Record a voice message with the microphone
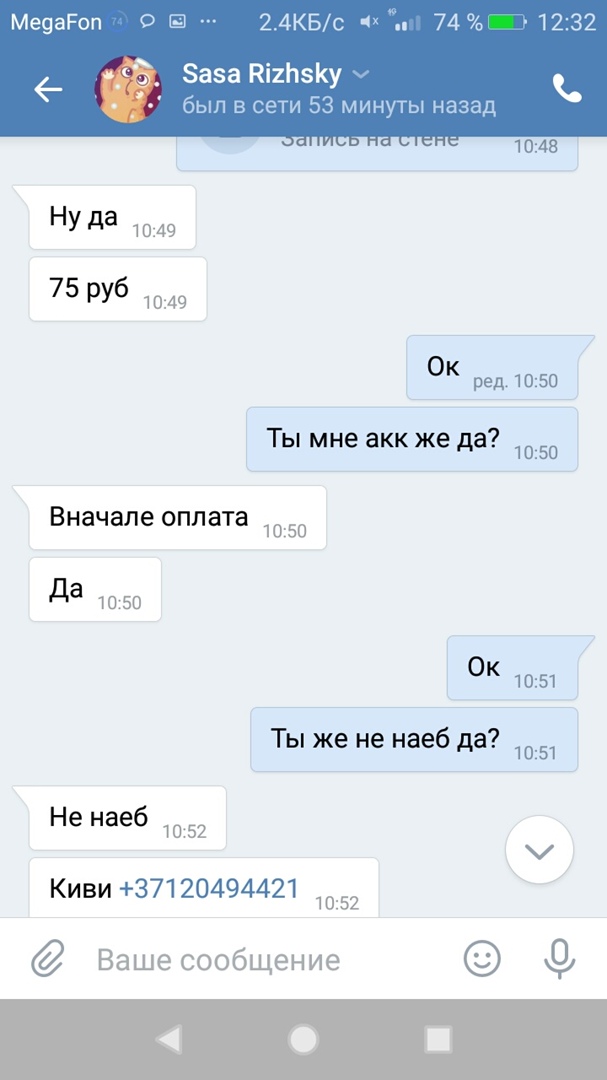Image resolution: width=607 pixels, height=1080 pixels. 559,960
